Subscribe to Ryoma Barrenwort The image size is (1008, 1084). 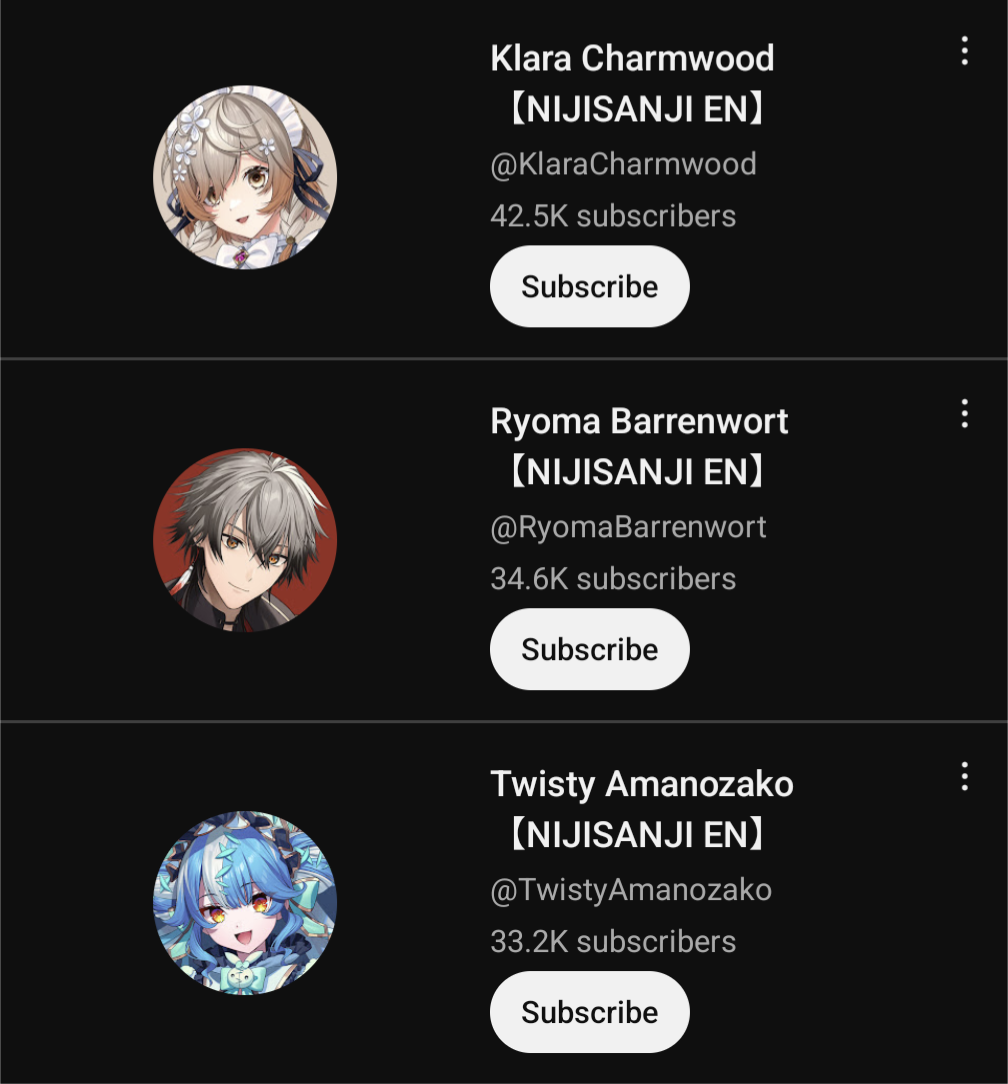click(589, 650)
